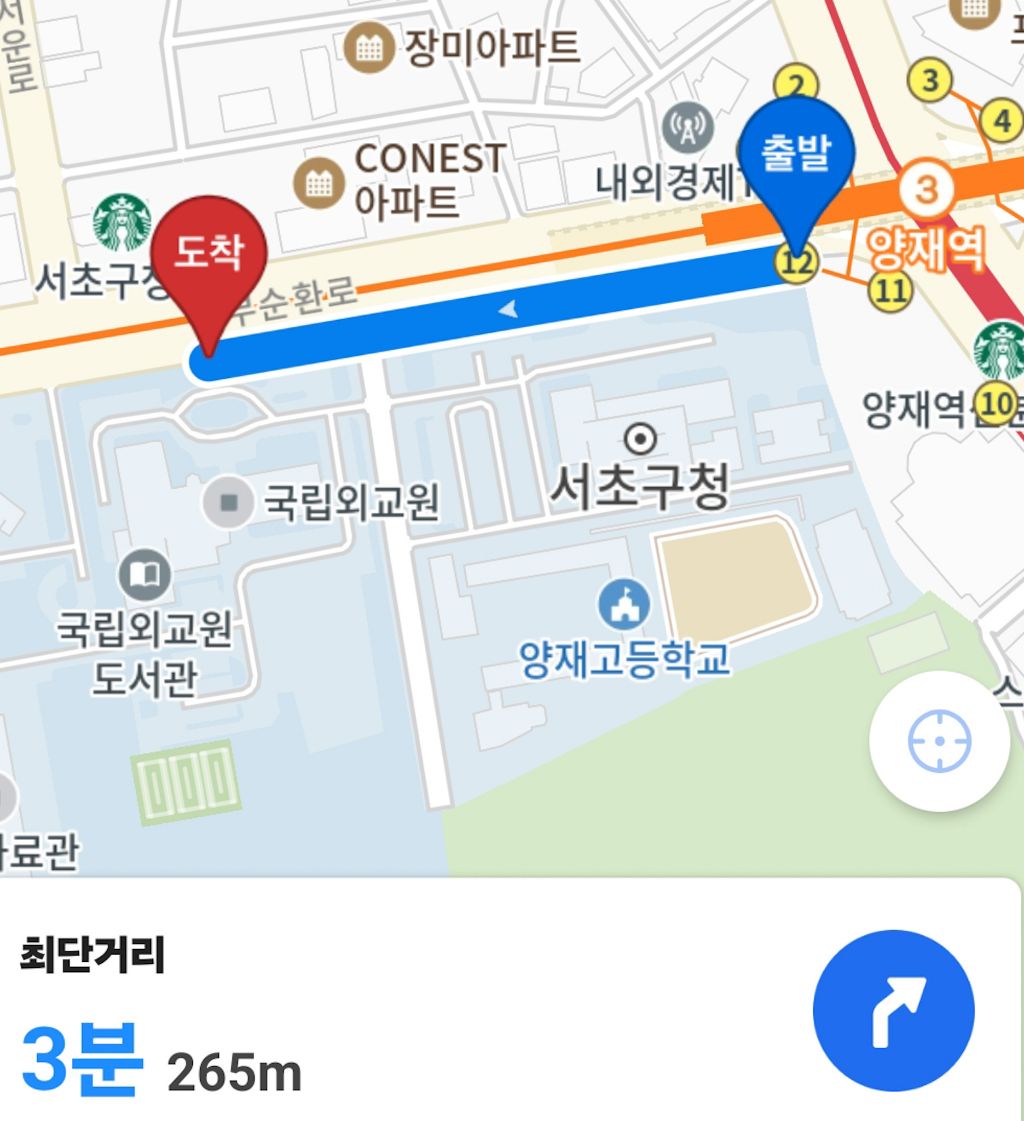Select the 국립외교원 도서관 library marker
This screenshot has width=1024, height=1121.
click(145, 575)
